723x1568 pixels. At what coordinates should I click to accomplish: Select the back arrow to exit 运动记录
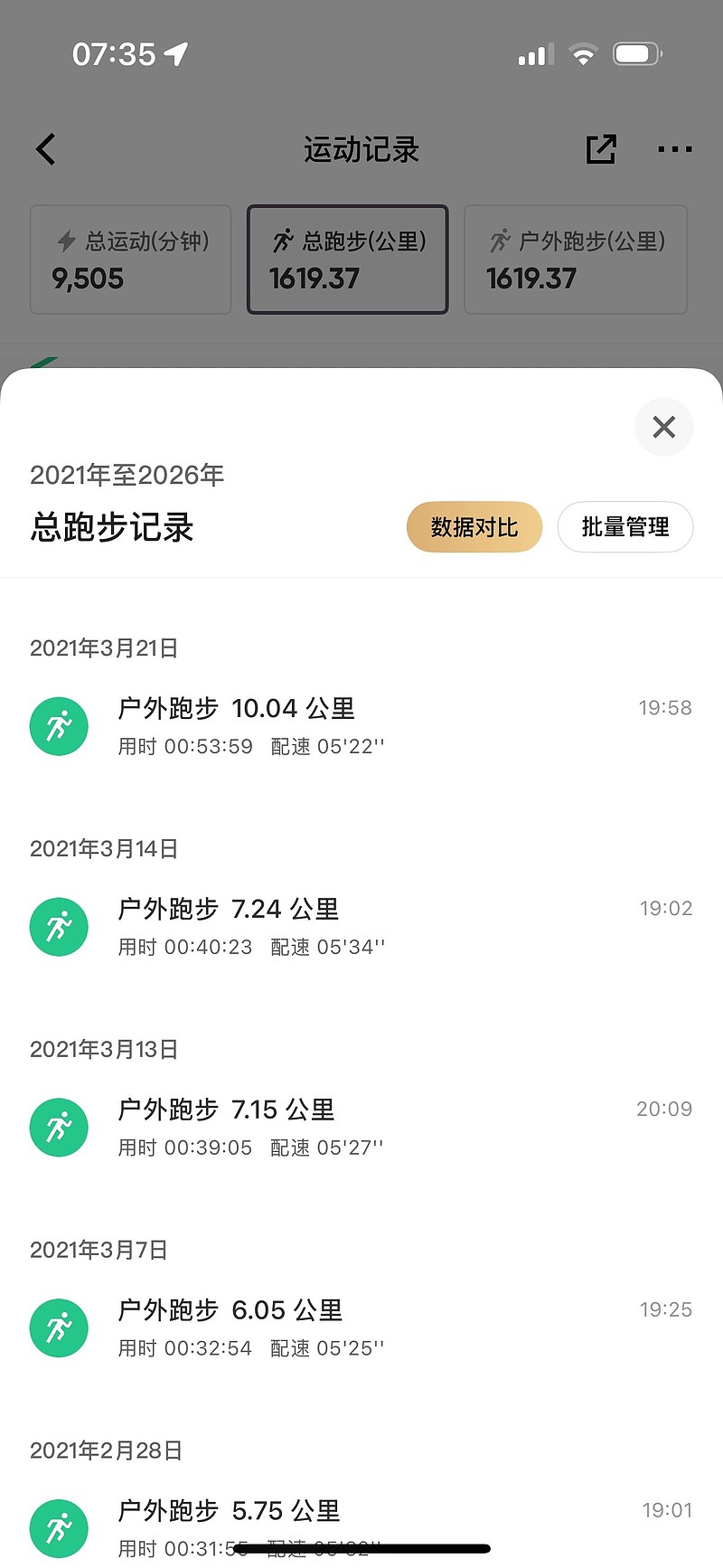point(45,148)
